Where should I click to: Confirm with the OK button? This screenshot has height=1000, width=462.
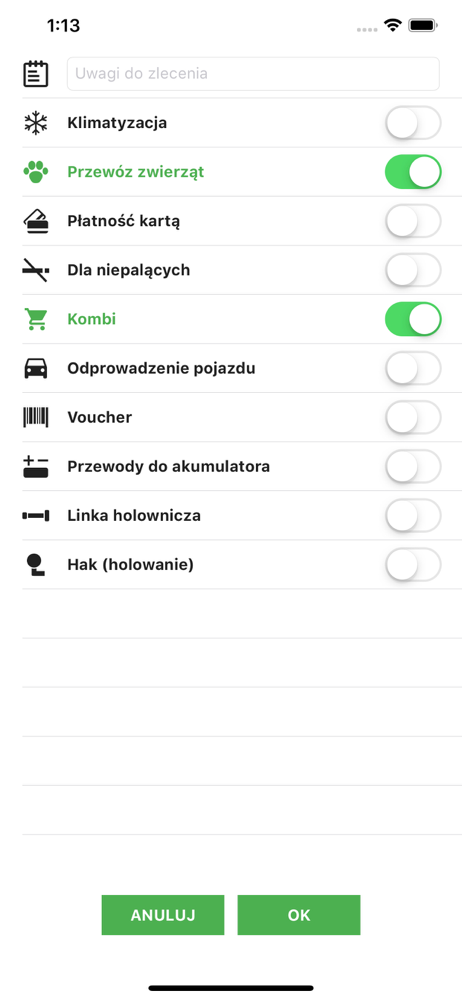299,915
